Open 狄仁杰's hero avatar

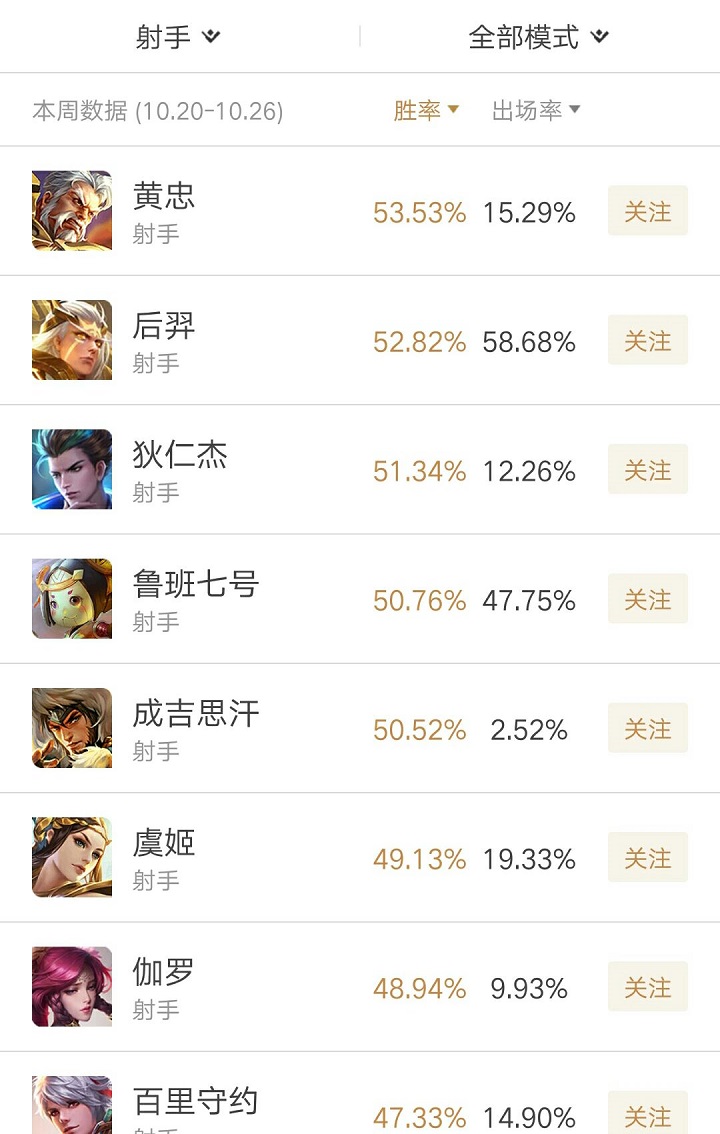[x=71, y=469]
